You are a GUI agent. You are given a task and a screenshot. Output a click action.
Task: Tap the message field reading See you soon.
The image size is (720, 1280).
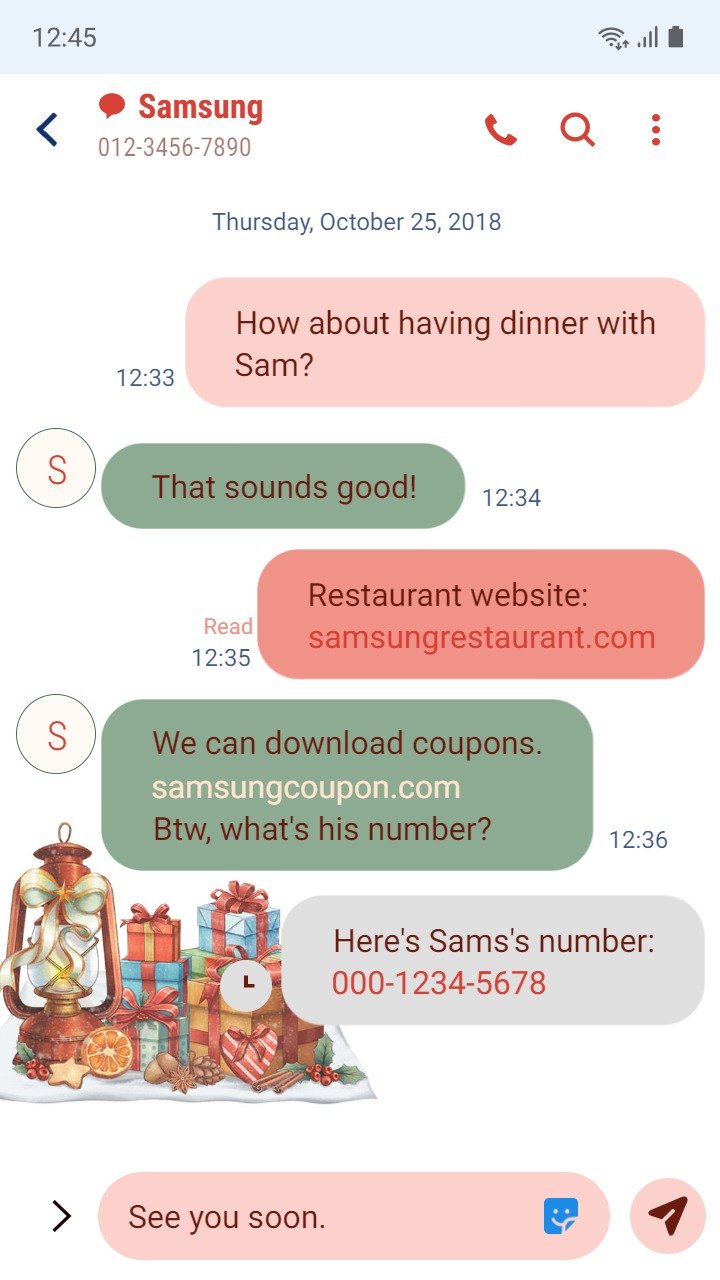click(354, 1216)
